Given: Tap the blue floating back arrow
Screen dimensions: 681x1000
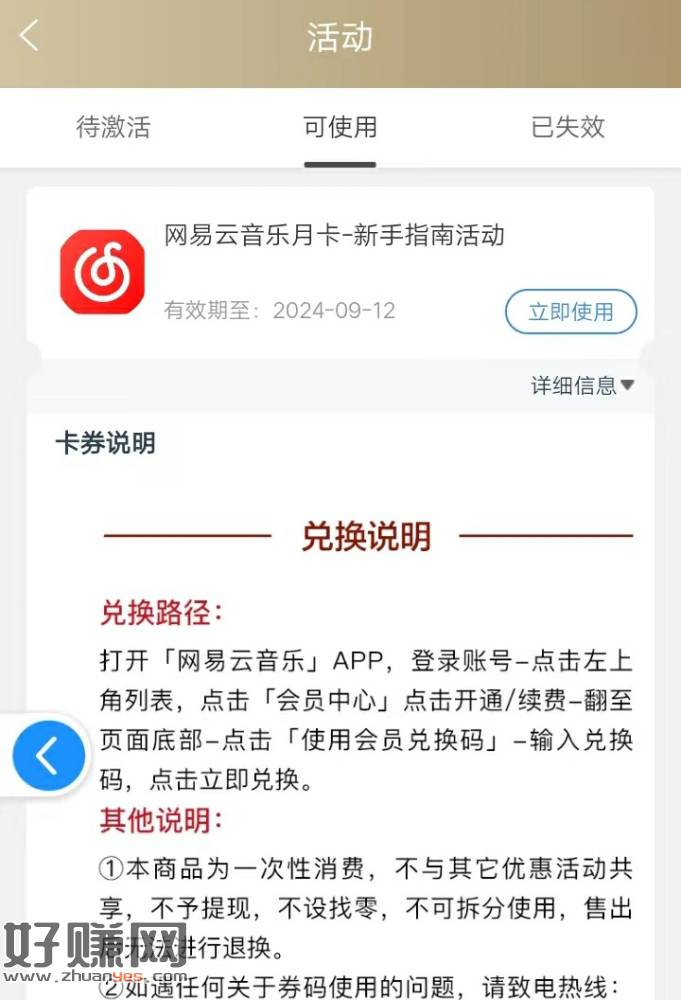Looking at the screenshot, I should pos(48,756).
